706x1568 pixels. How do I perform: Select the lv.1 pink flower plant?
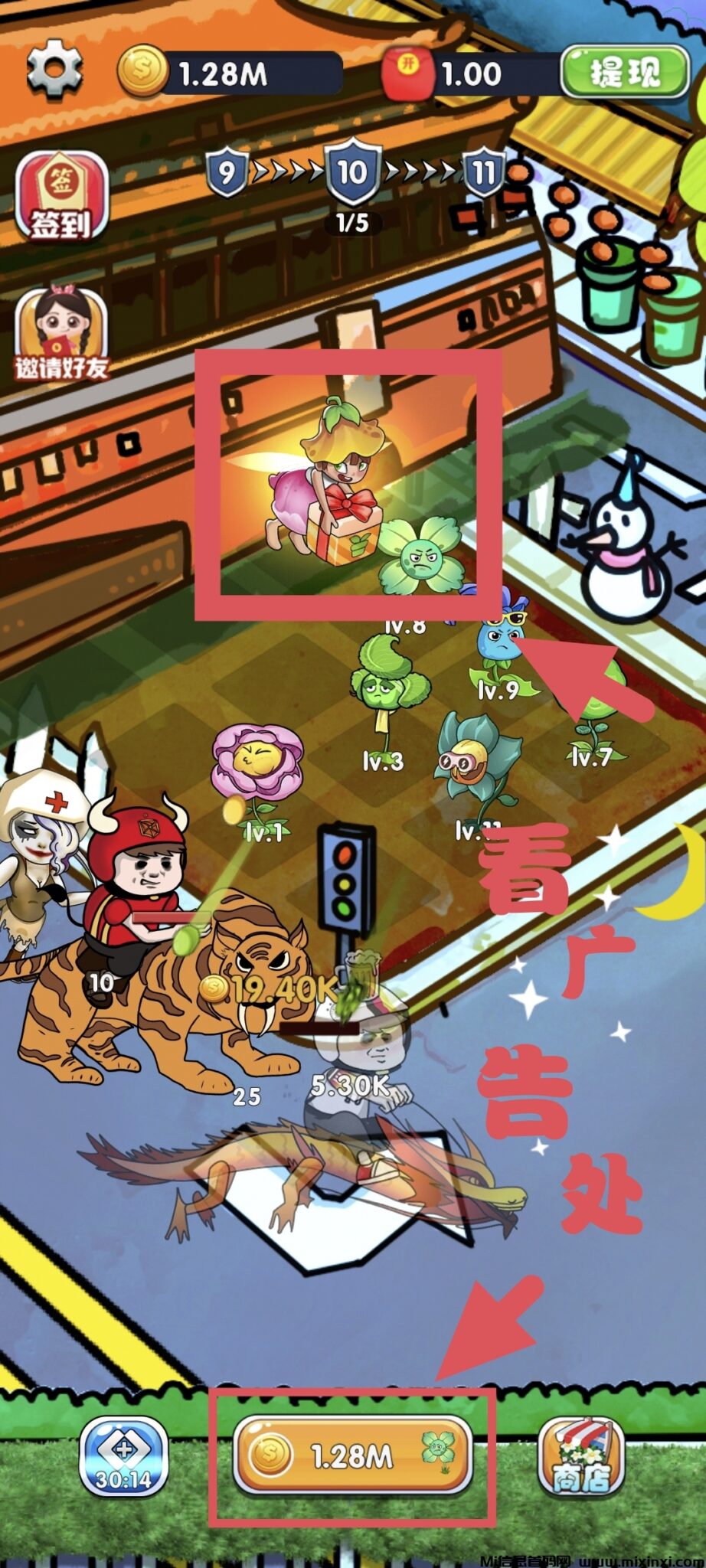coord(257,773)
